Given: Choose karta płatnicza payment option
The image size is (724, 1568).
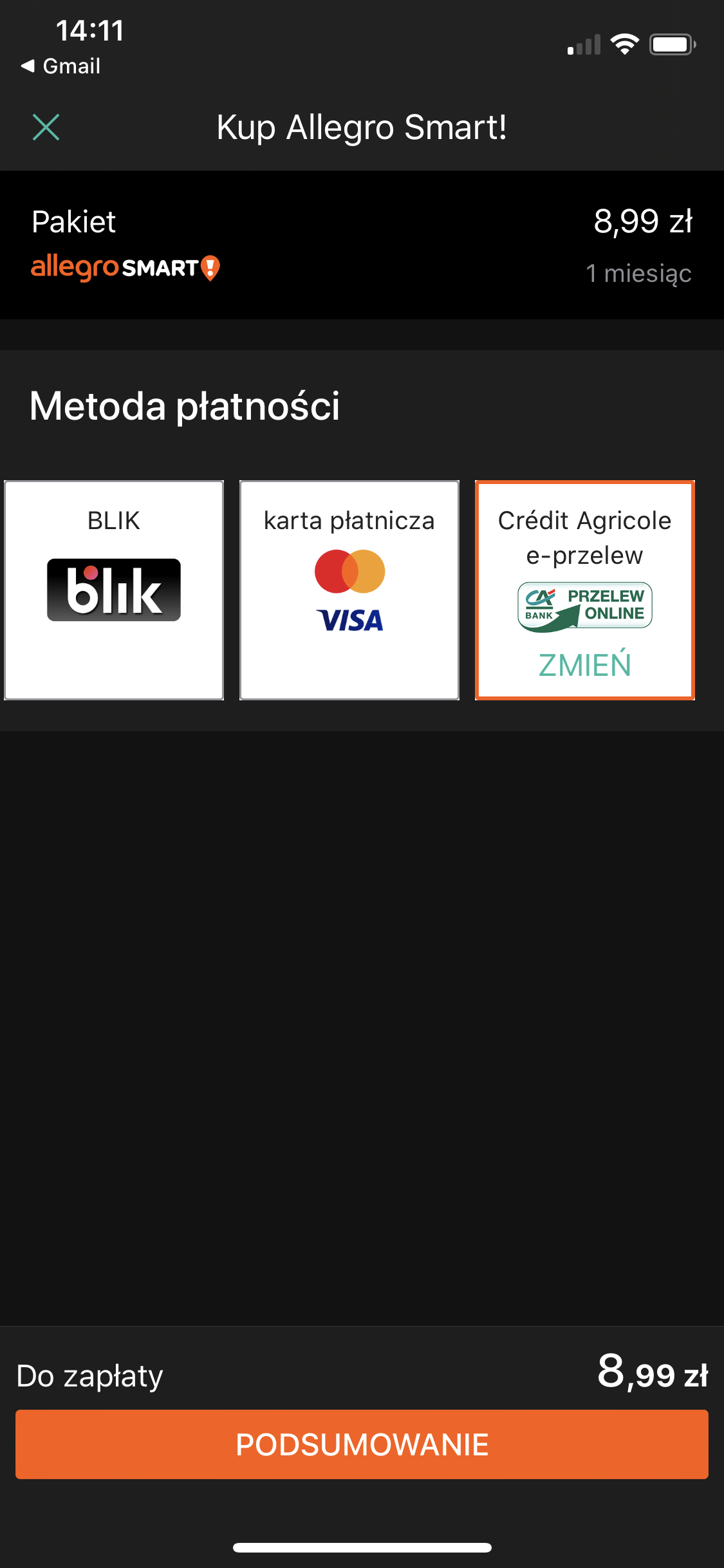Looking at the screenshot, I should click(x=349, y=590).
